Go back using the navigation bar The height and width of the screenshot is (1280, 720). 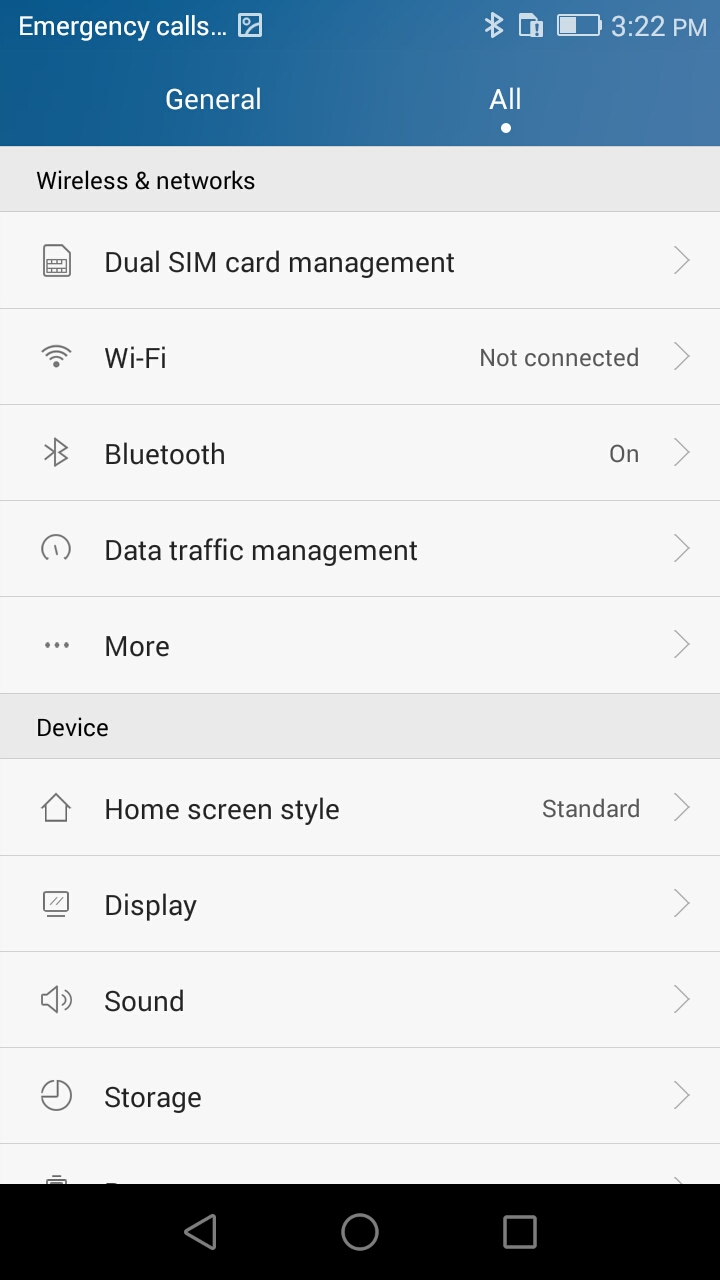[201, 1232]
